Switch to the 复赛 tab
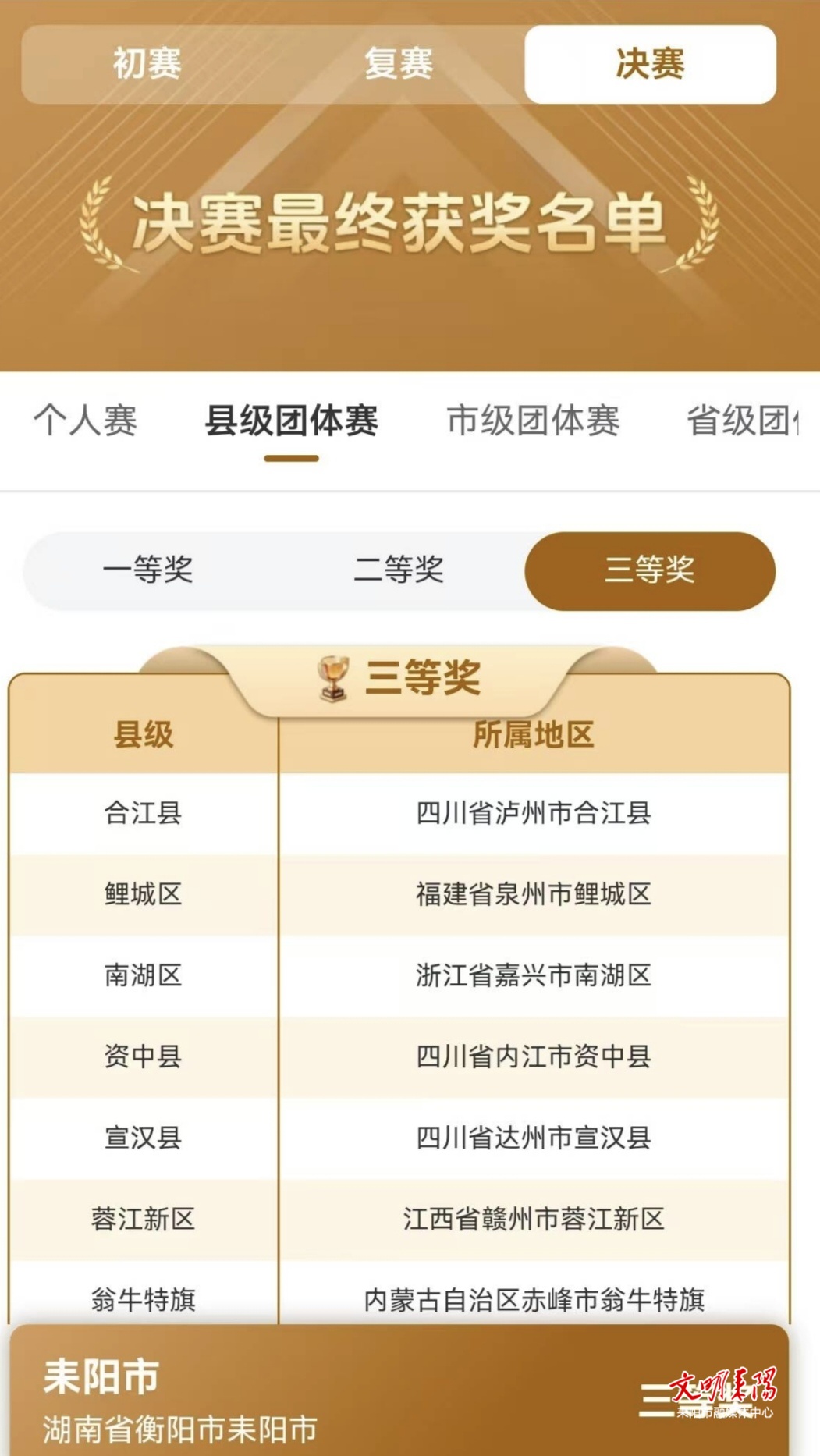Viewport: 820px width, 1456px height. [398, 64]
